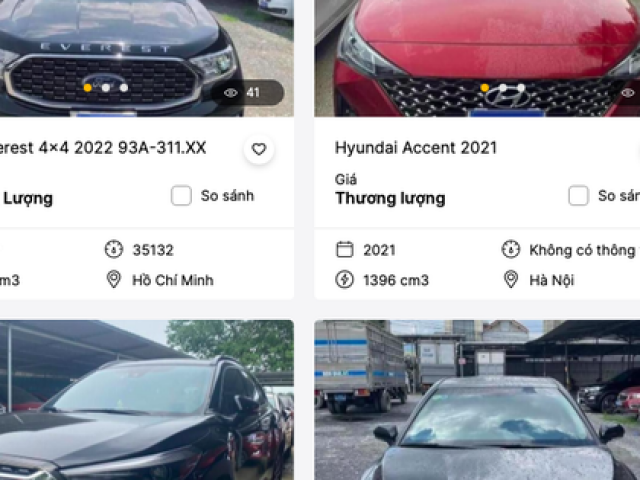Tick So sánh on the Everest card
This screenshot has height=480, width=640.
[181, 196]
